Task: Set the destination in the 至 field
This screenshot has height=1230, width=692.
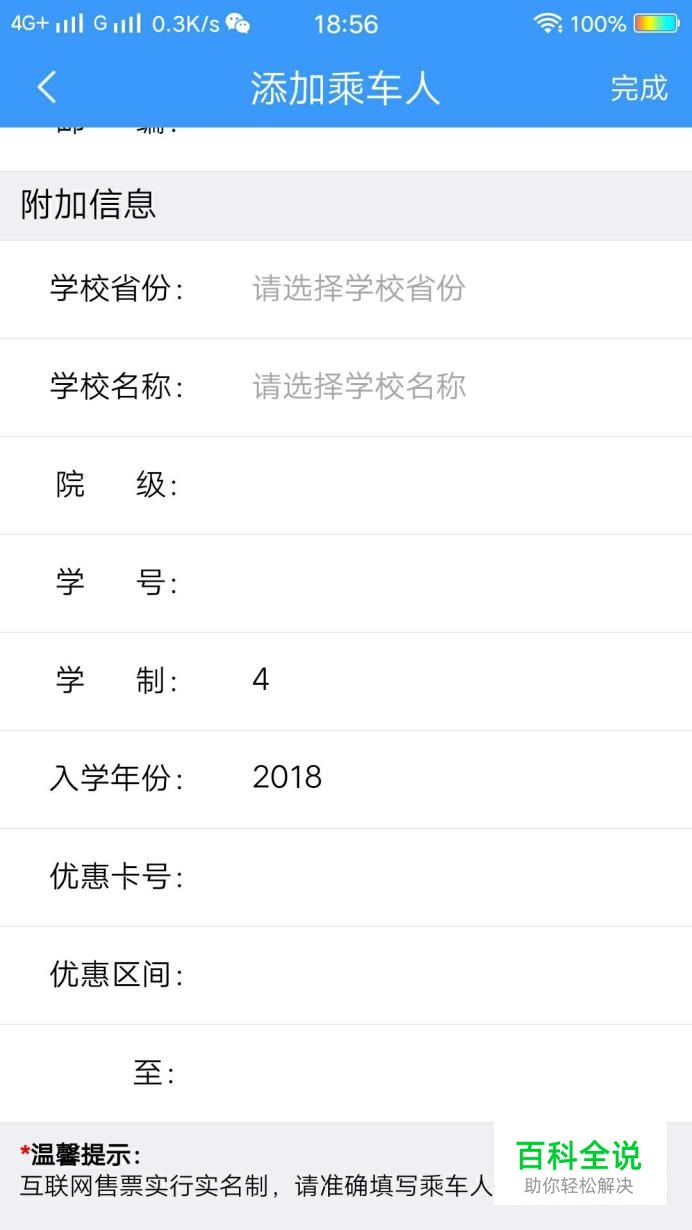Action: pyautogui.click(x=346, y=1073)
